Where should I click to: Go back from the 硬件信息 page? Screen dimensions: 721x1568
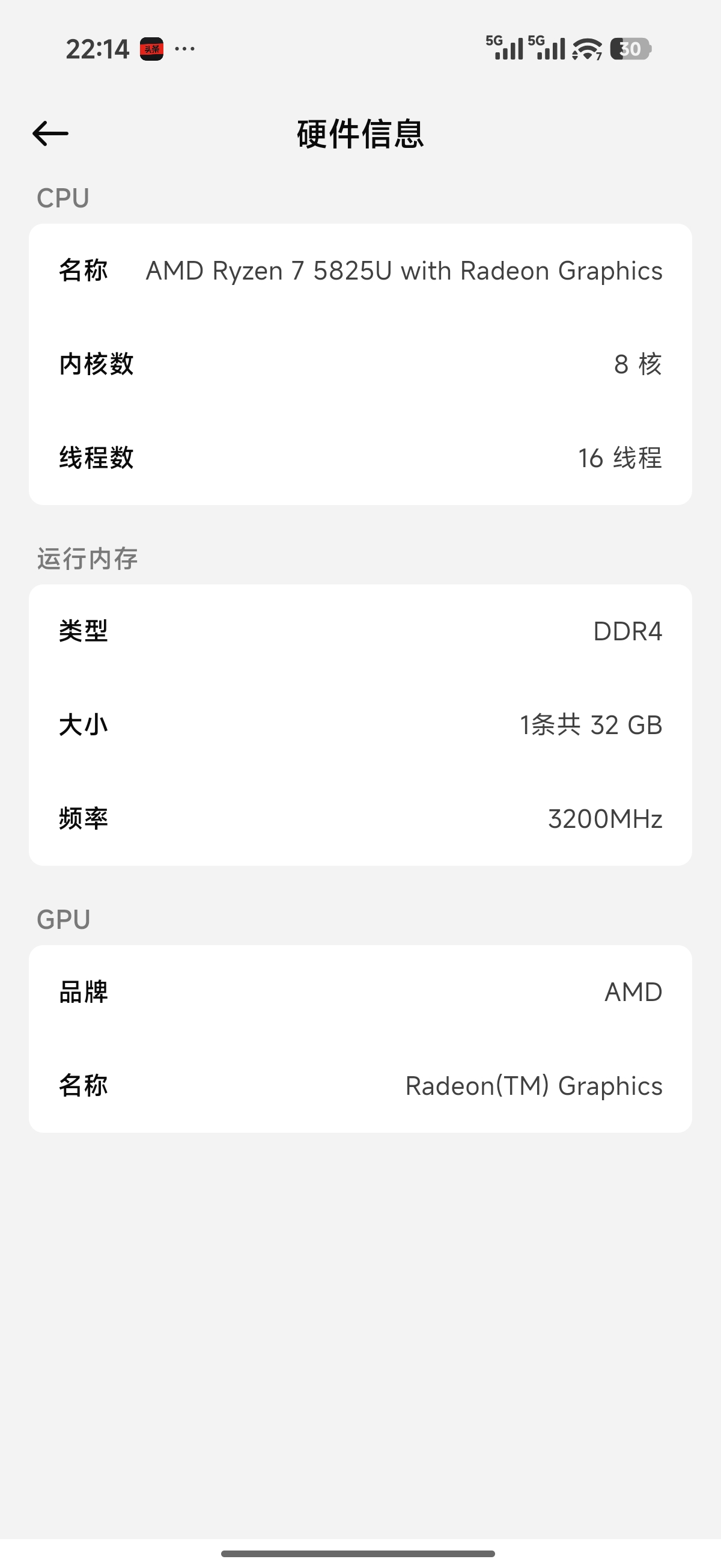pyautogui.click(x=50, y=133)
